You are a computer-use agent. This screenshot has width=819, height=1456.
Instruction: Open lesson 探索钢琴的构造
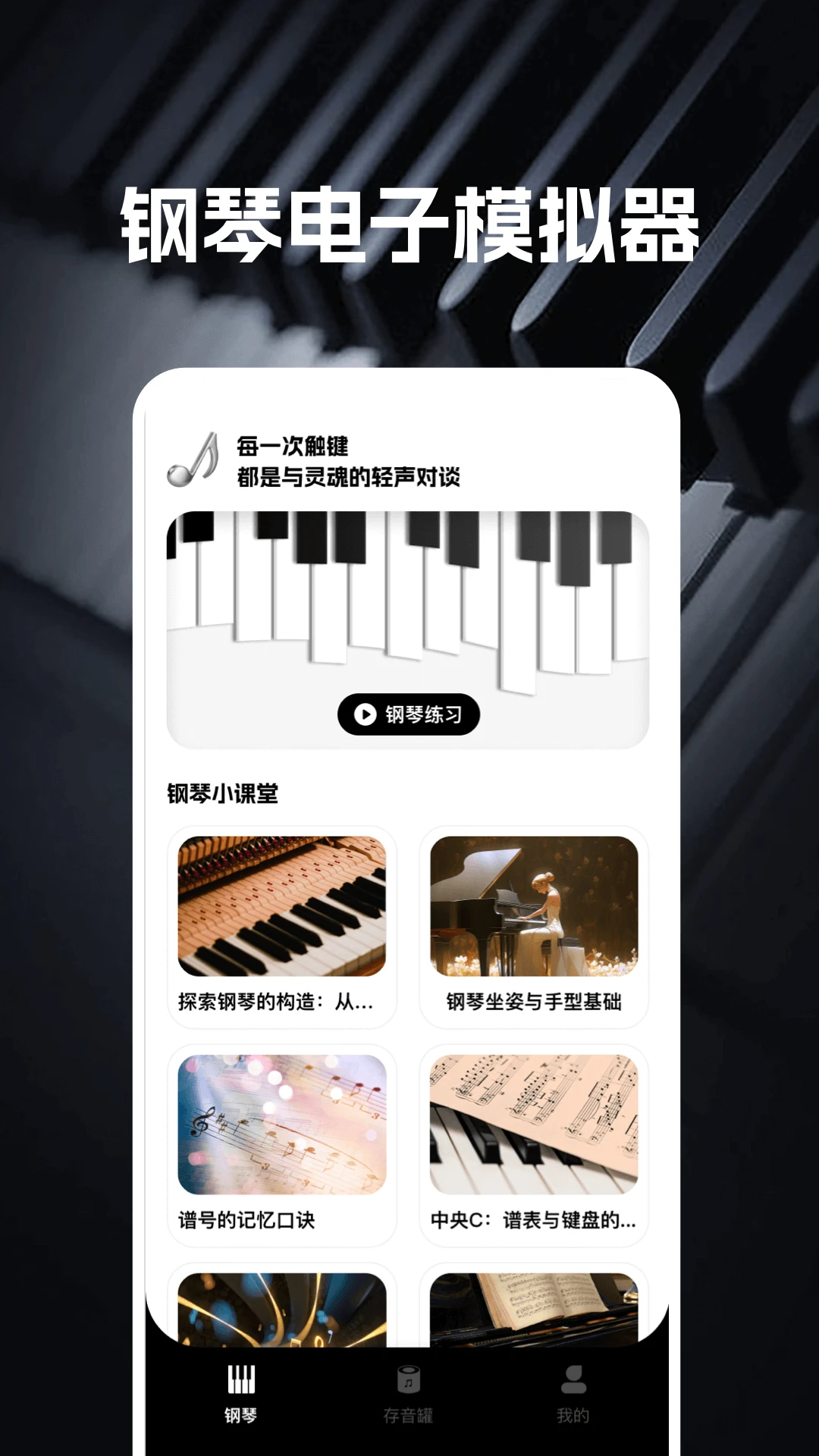pyautogui.click(x=282, y=925)
